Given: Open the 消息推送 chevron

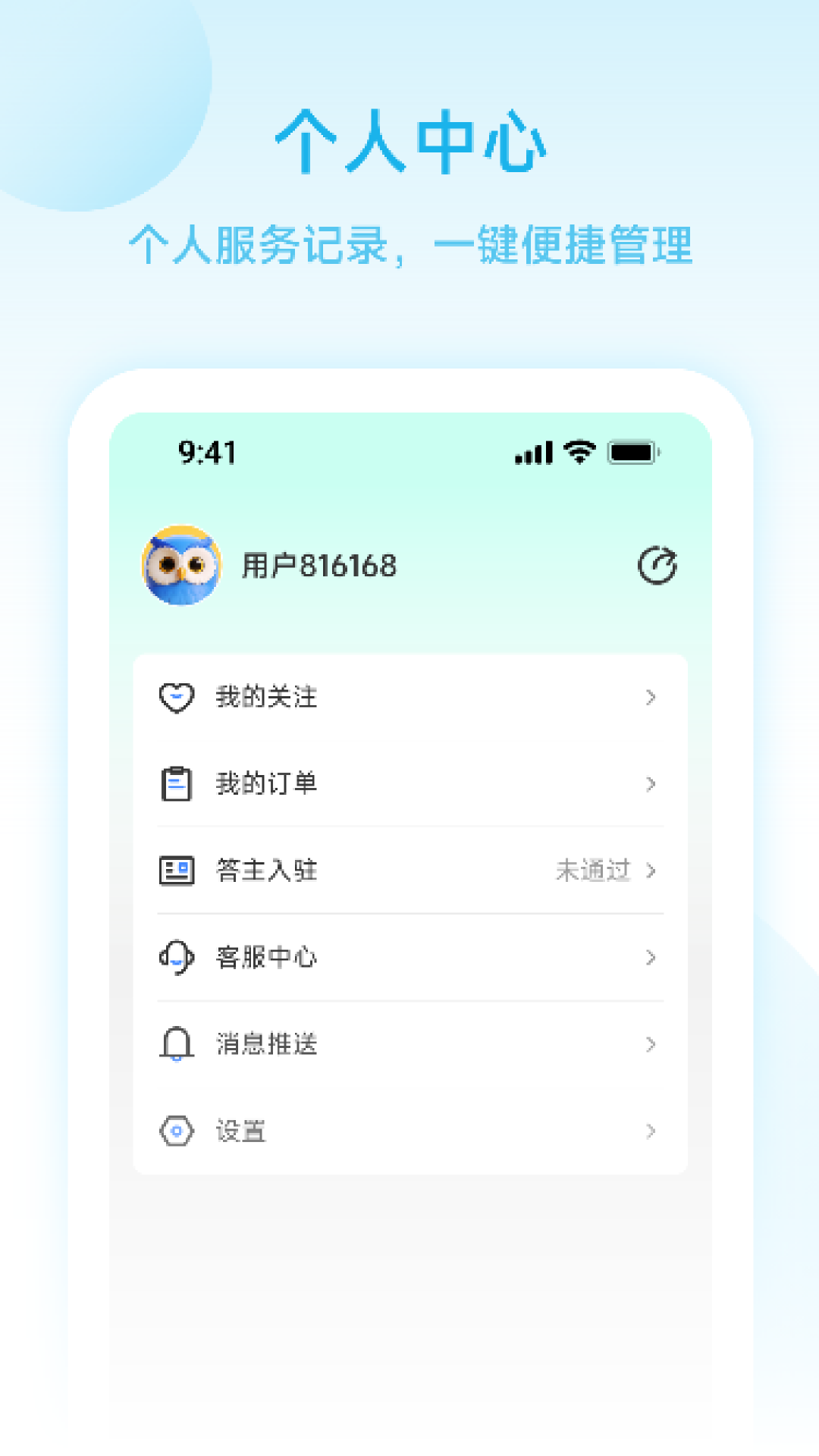Looking at the screenshot, I should point(651,1044).
